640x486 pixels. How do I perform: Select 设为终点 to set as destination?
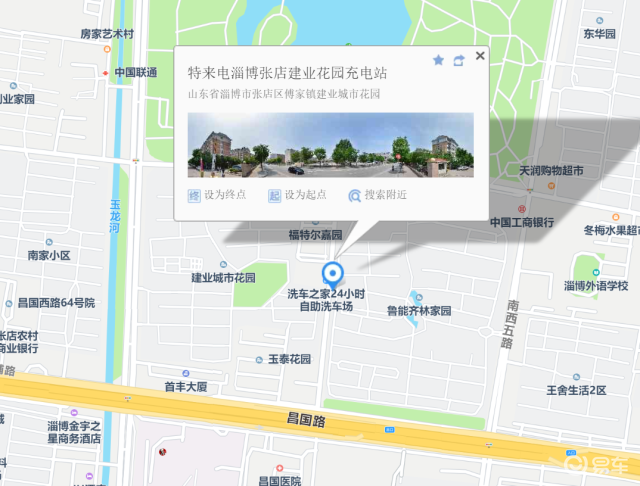217,195
